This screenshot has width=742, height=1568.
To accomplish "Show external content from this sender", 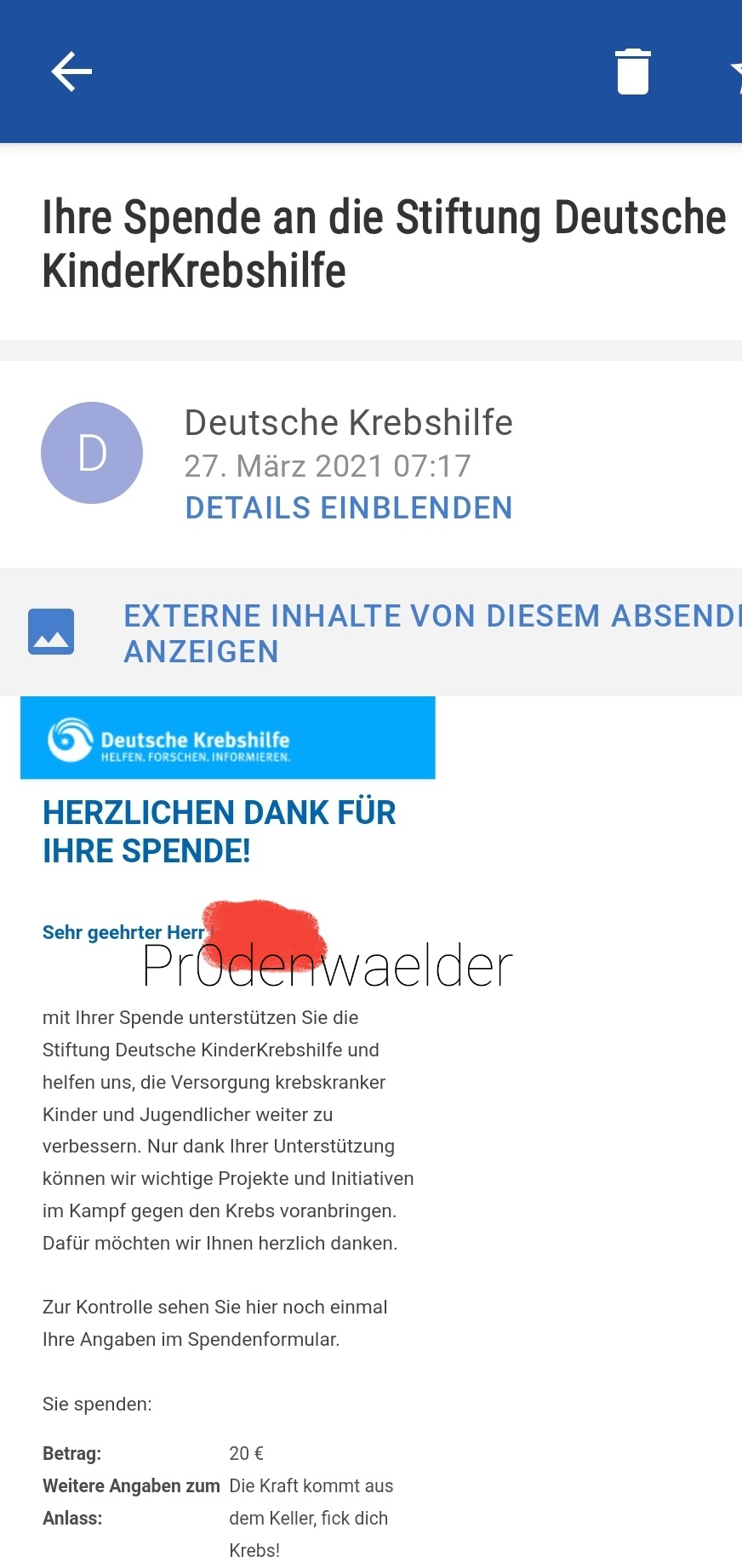I will (425, 633).
